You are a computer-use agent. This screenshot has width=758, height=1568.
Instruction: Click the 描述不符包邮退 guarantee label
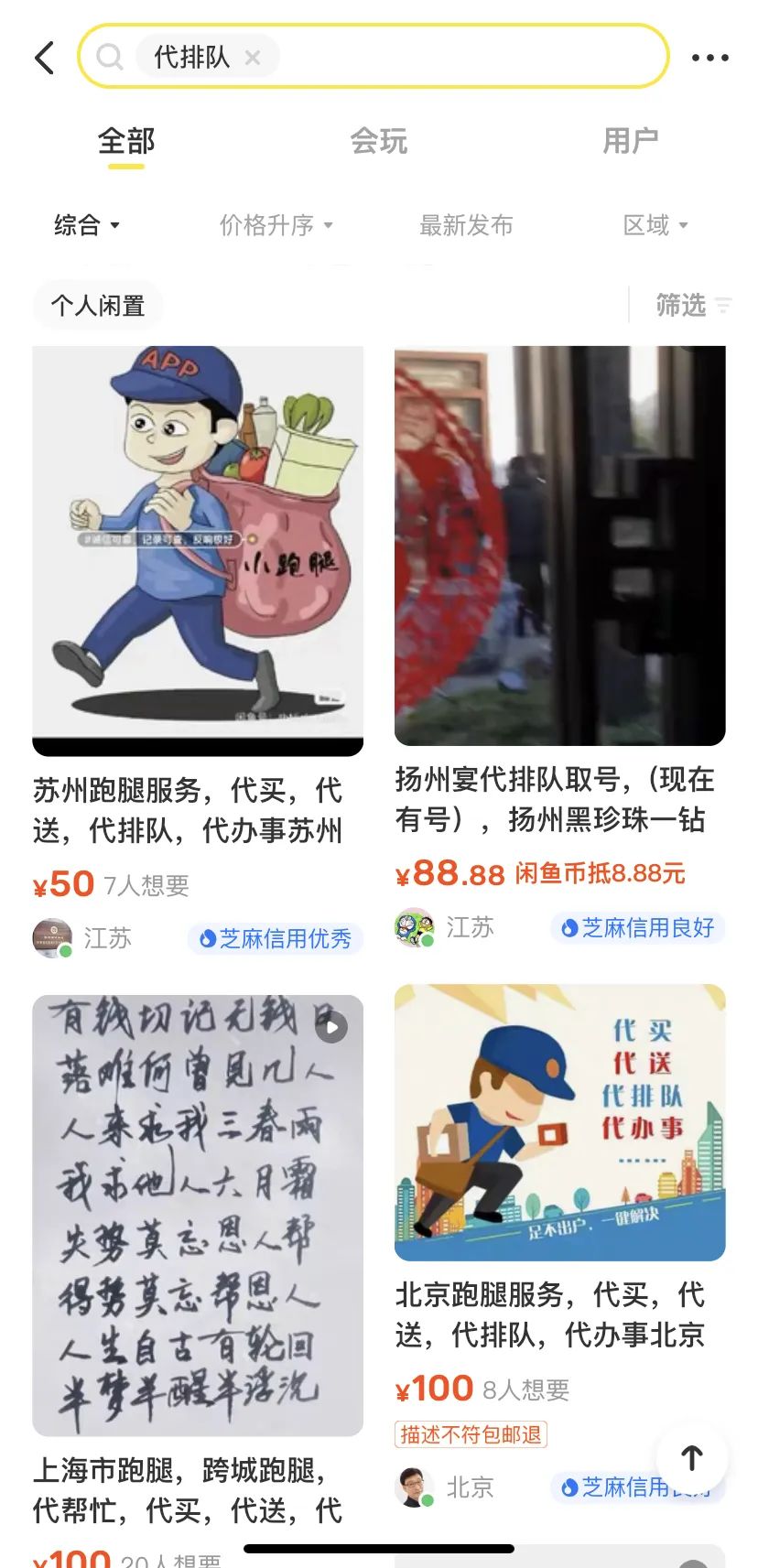(x=470, y=1434)
